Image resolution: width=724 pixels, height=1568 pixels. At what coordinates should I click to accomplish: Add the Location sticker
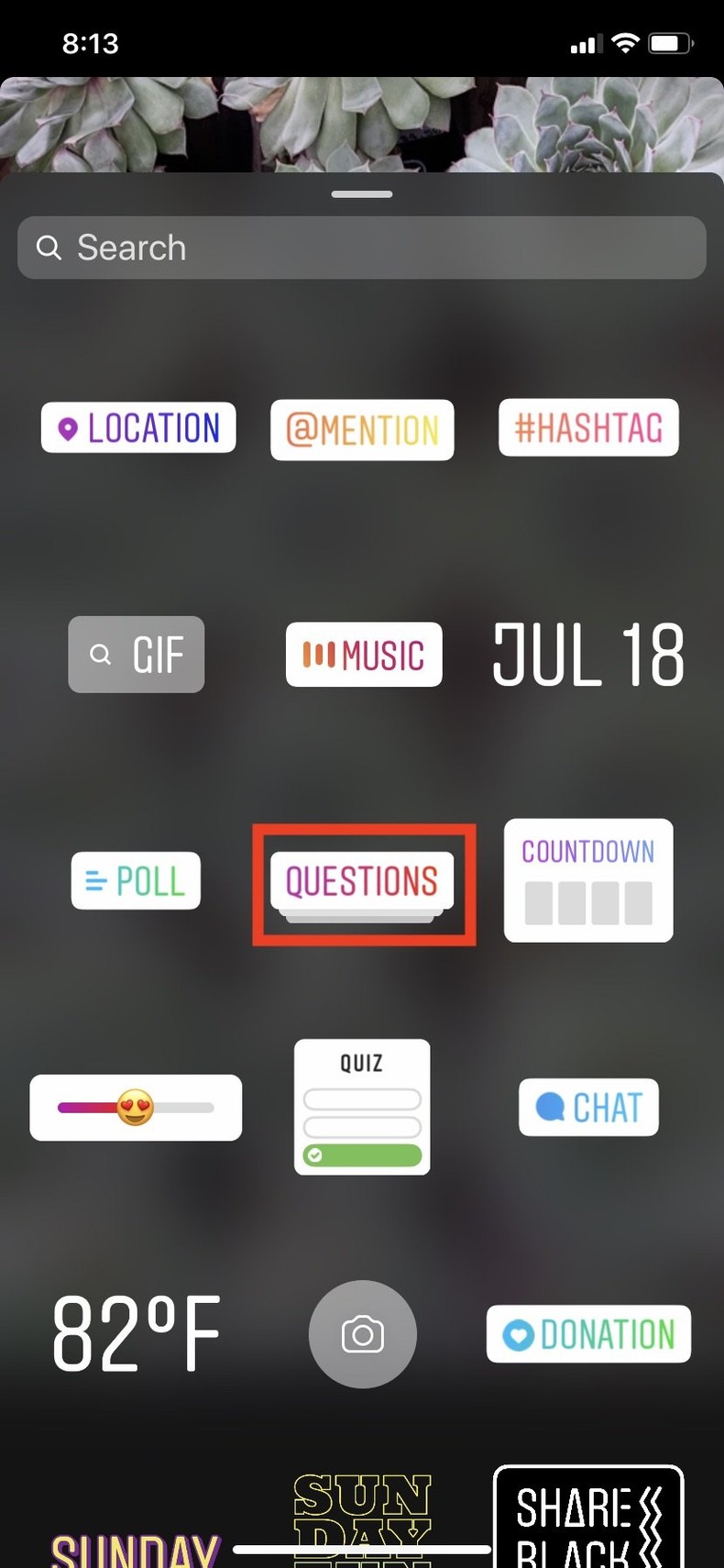pyautogui.click(x=138, y=428)
